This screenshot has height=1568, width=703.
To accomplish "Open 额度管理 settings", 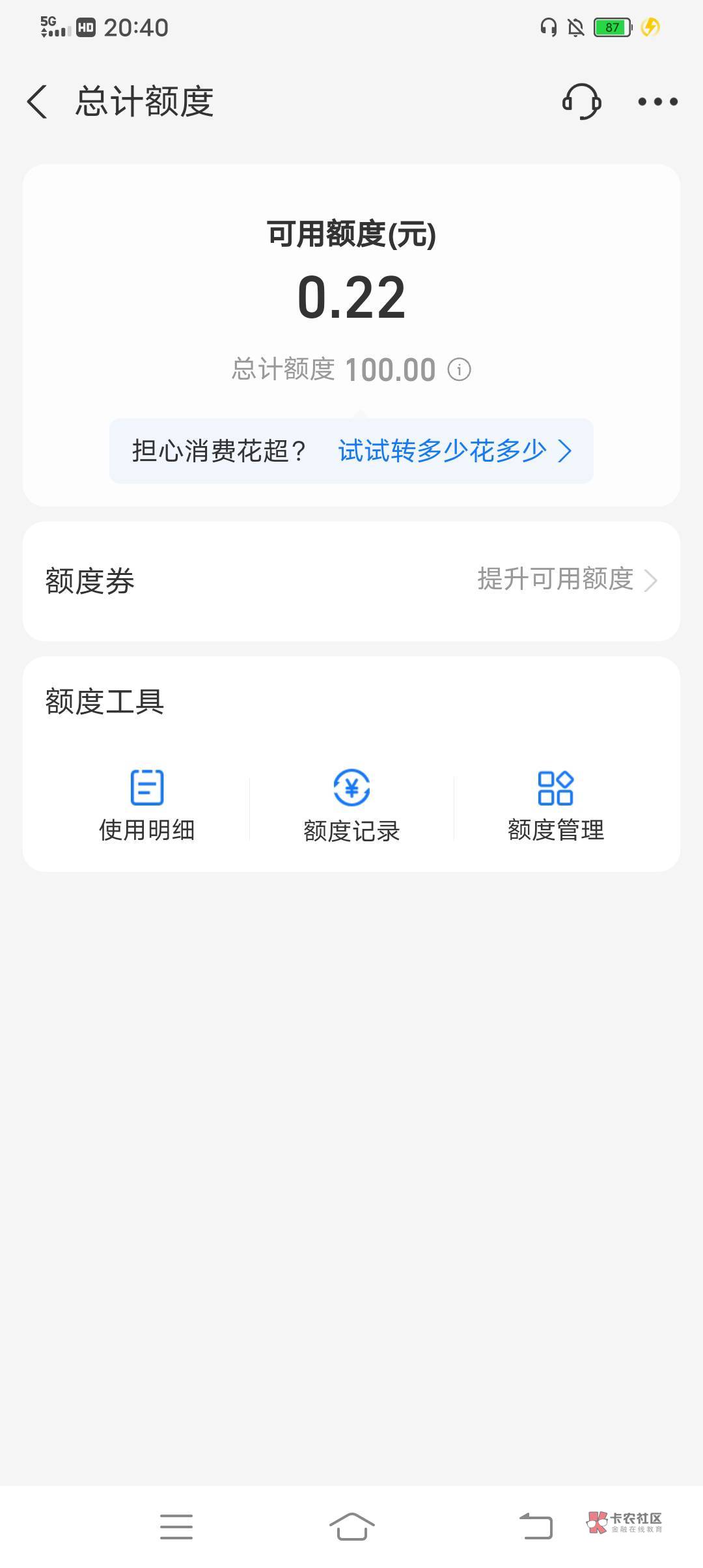I will click(556, 805).
